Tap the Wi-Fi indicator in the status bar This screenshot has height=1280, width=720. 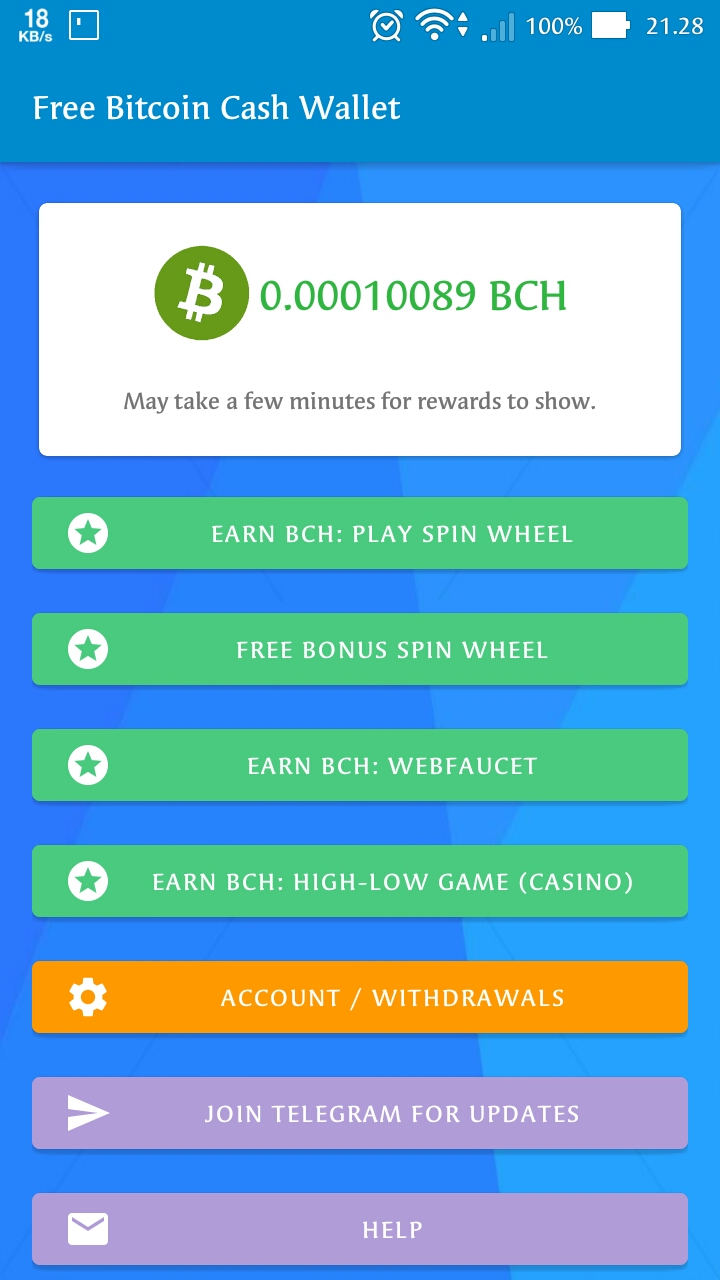pyautogui.click(x=437, y=26)
